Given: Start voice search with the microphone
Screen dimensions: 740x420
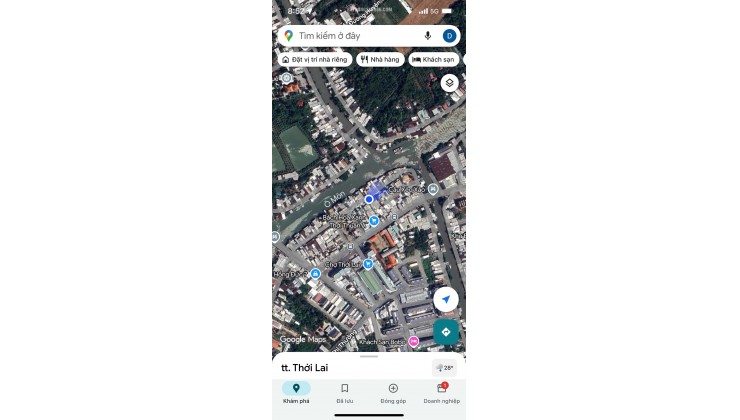Looking at the screenshot, I should (x=428, y=36).
